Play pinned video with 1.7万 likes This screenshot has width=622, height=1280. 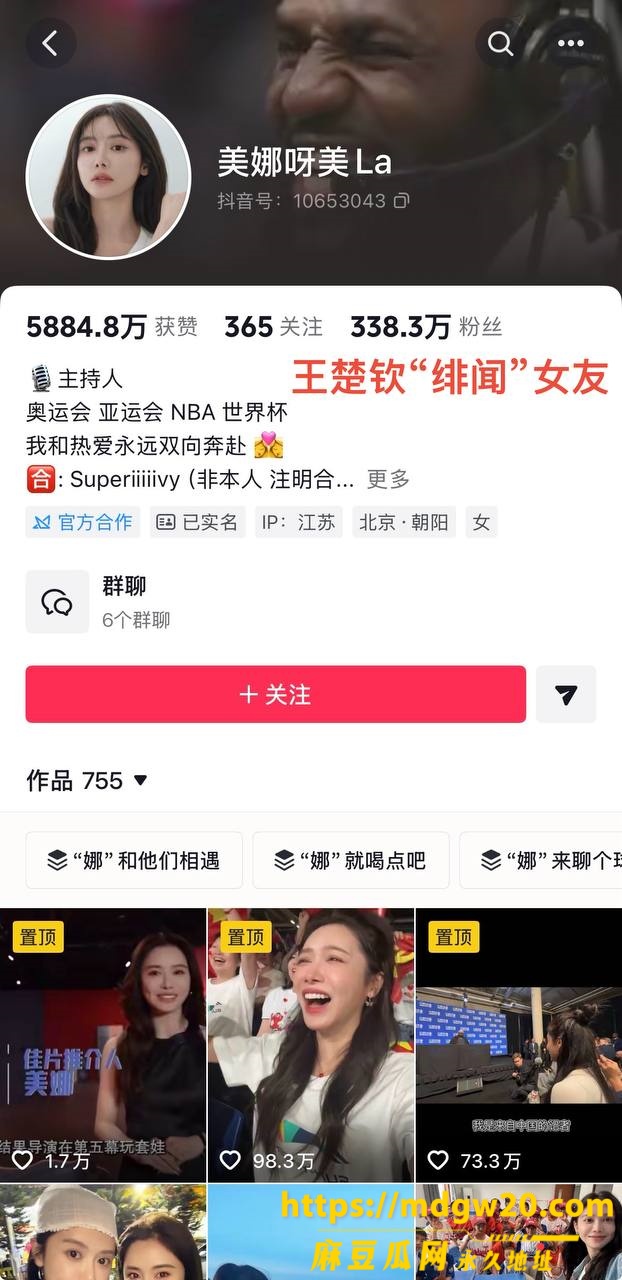[103, 1044]
